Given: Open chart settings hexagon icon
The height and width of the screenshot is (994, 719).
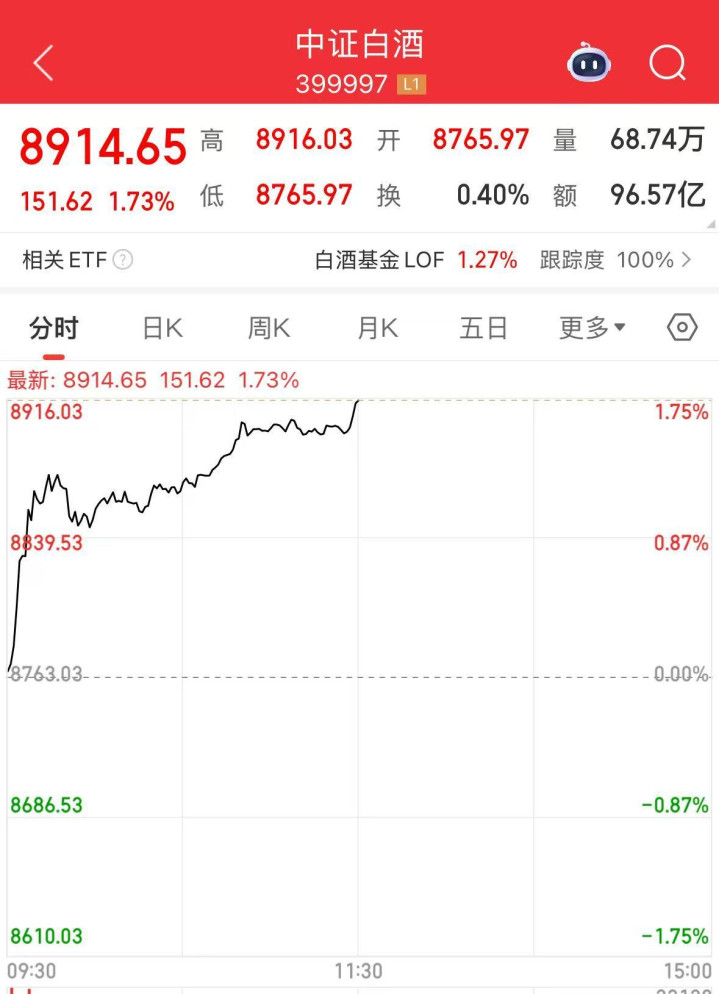Looking at the screenshot, I should tap(682, 328).
